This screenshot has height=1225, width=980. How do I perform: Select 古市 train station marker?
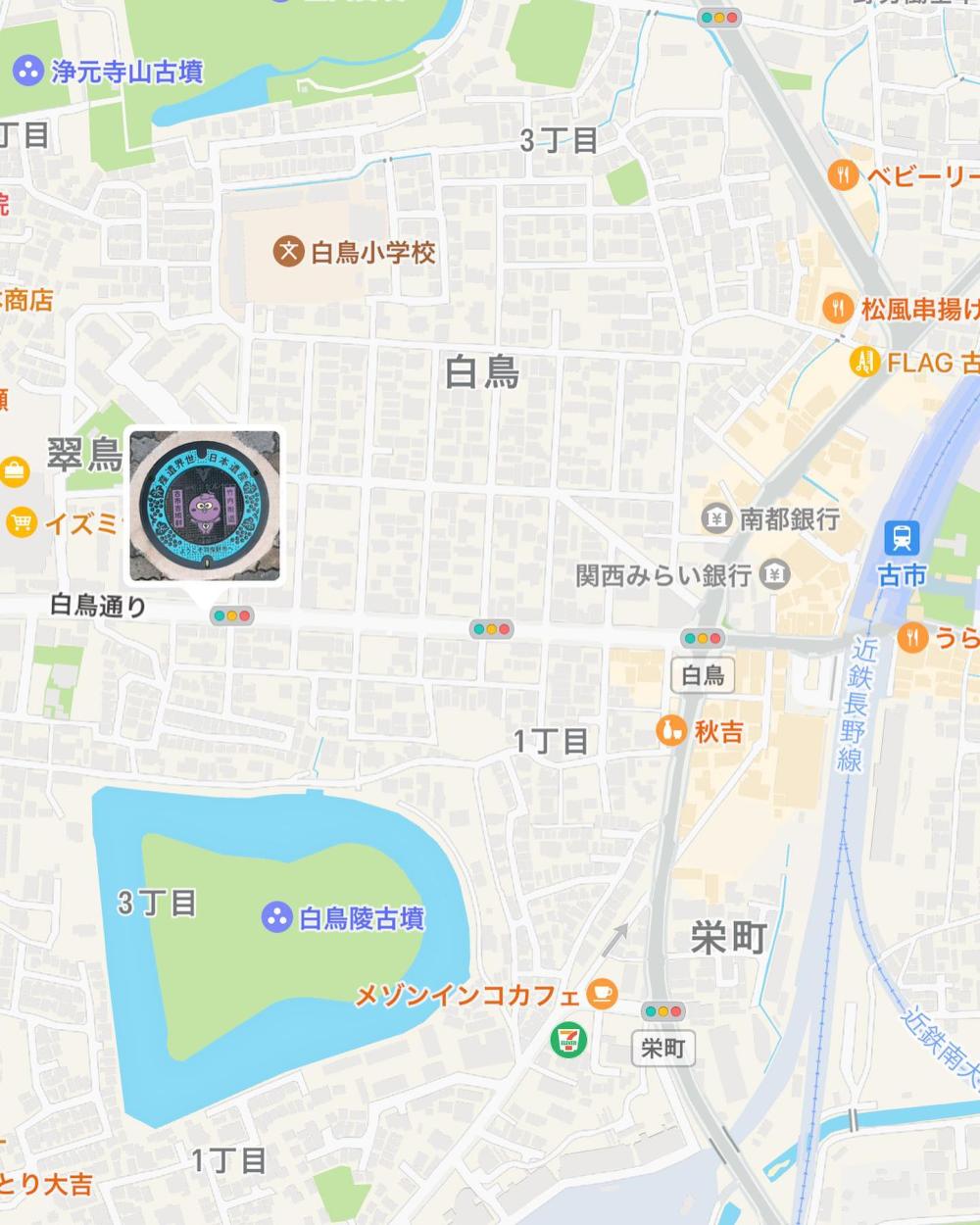coord(901,538)
